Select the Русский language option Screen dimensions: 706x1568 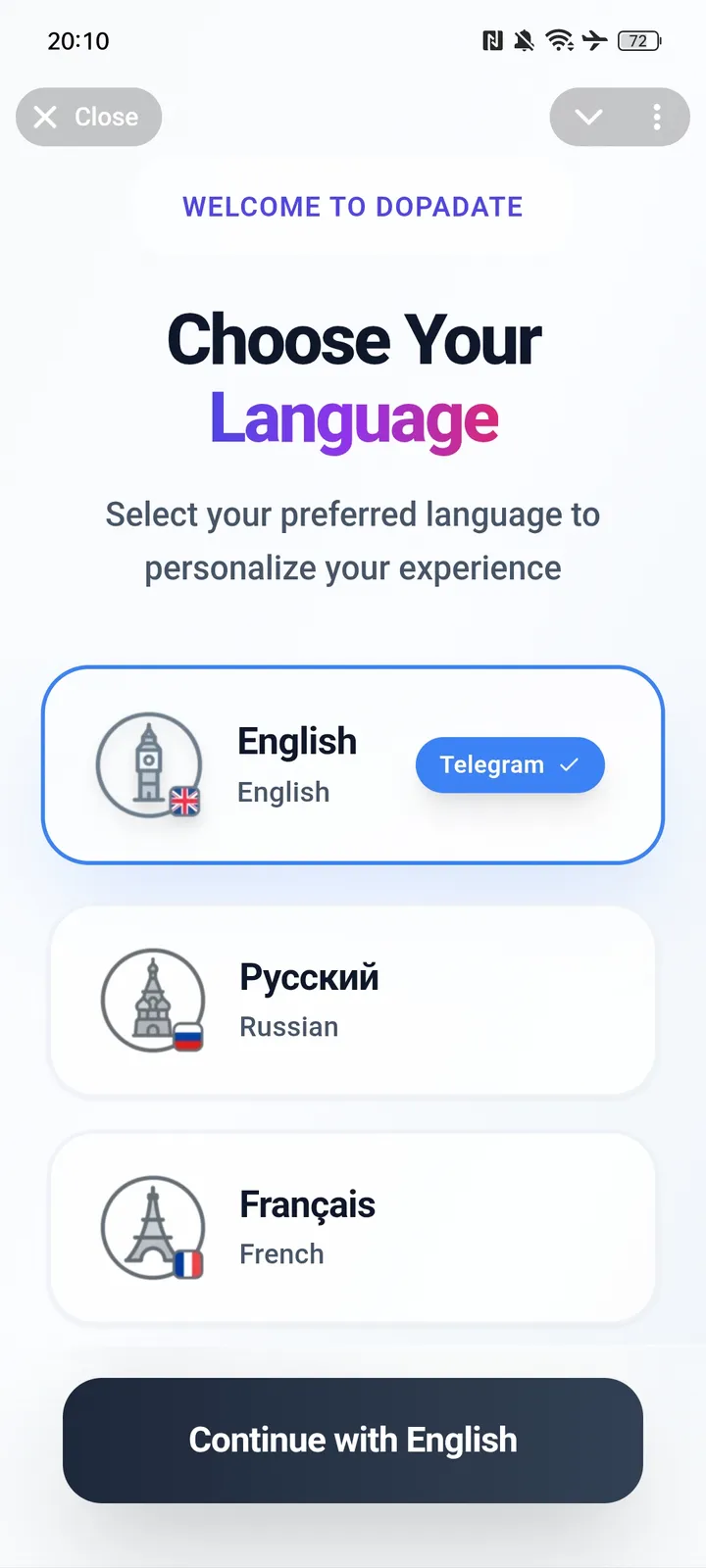click(353, 1000)
